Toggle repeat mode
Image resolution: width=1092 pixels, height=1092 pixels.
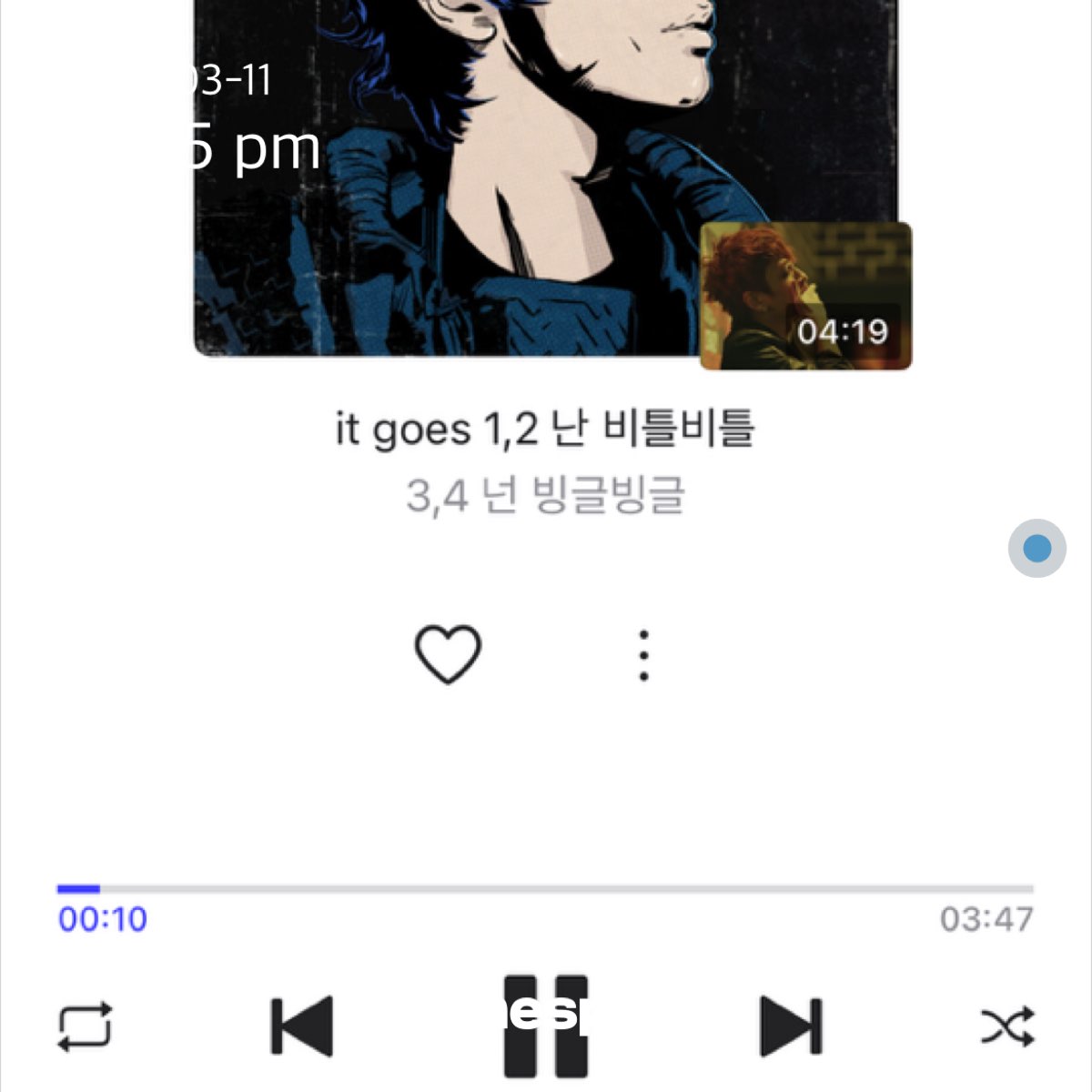(x=85, y=1026)
